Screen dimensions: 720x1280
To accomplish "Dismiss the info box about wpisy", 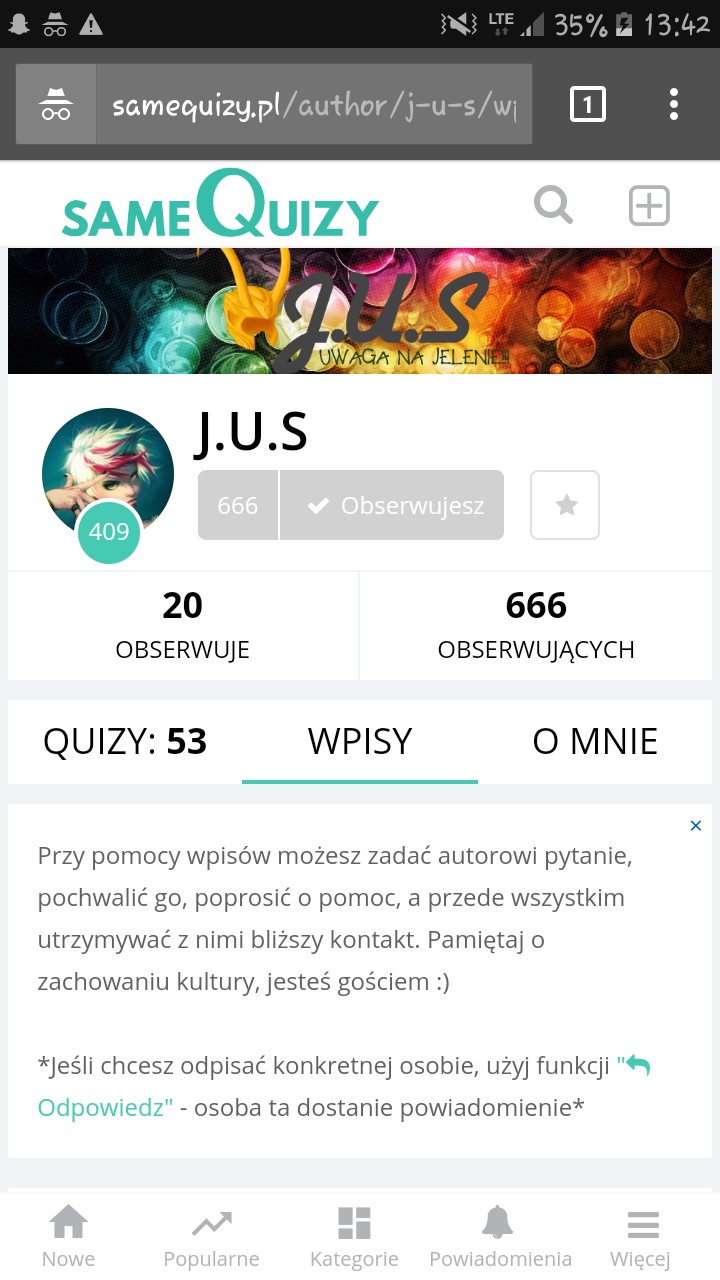I will click(696, 826).
